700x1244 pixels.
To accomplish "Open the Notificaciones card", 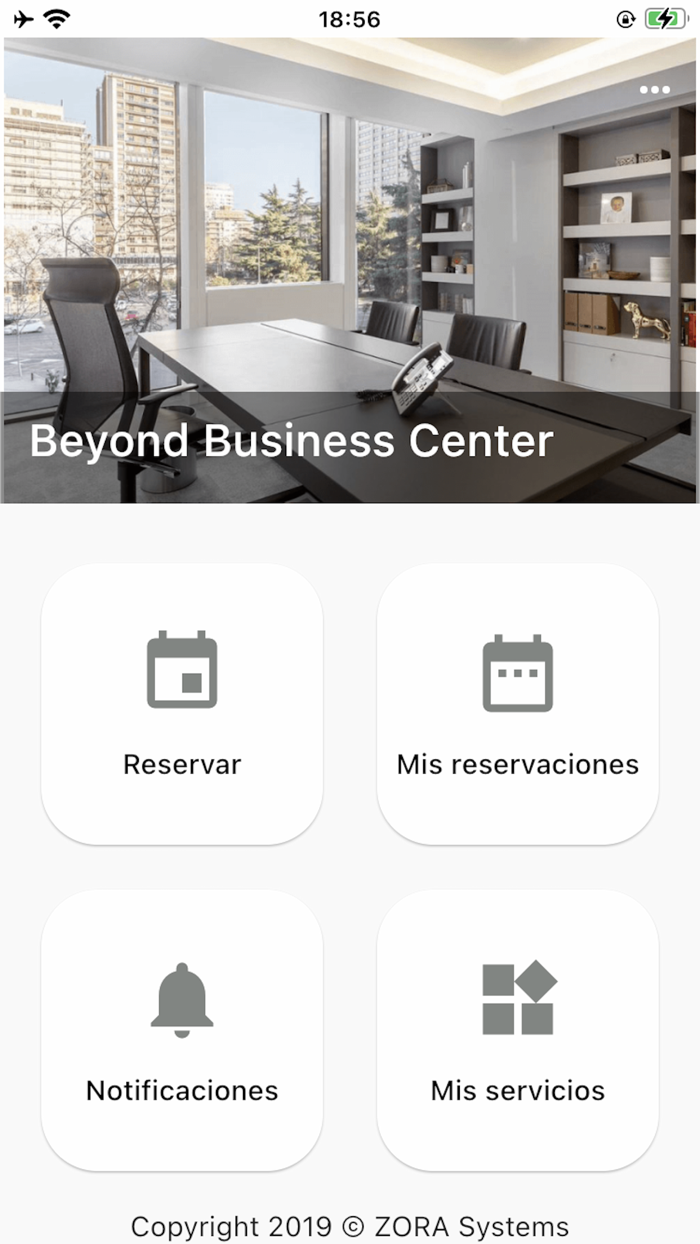I will [182, 1030].
